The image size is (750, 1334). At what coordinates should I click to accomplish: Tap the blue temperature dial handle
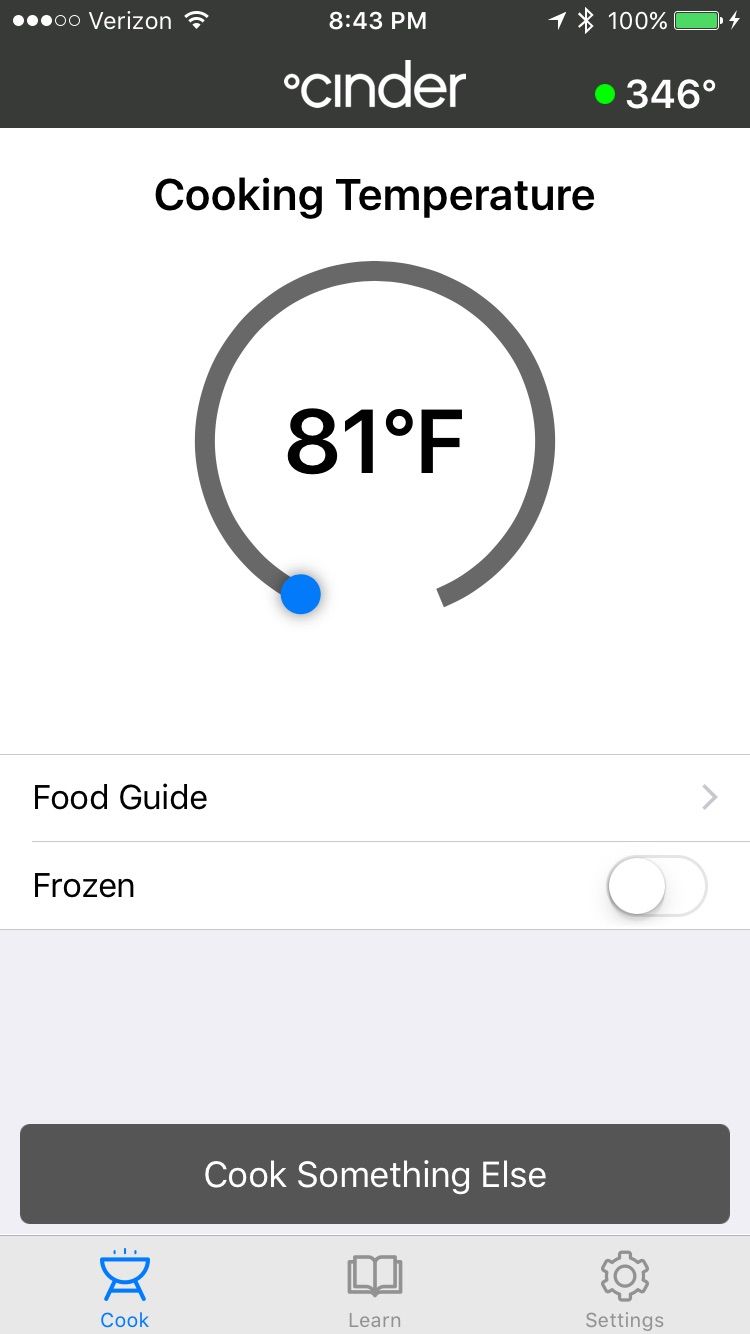[300, 594]
